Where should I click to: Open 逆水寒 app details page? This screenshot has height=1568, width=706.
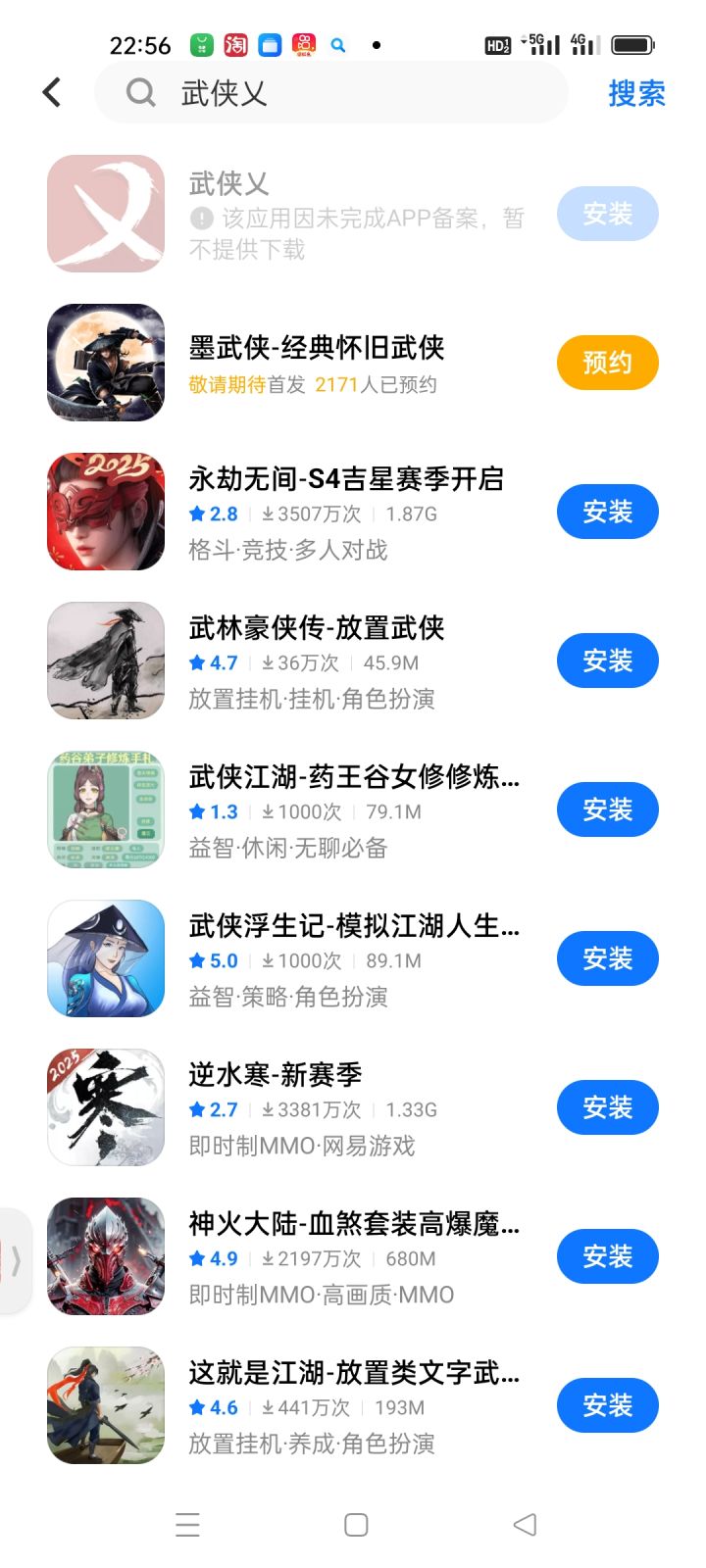[x=275, y=1075]
